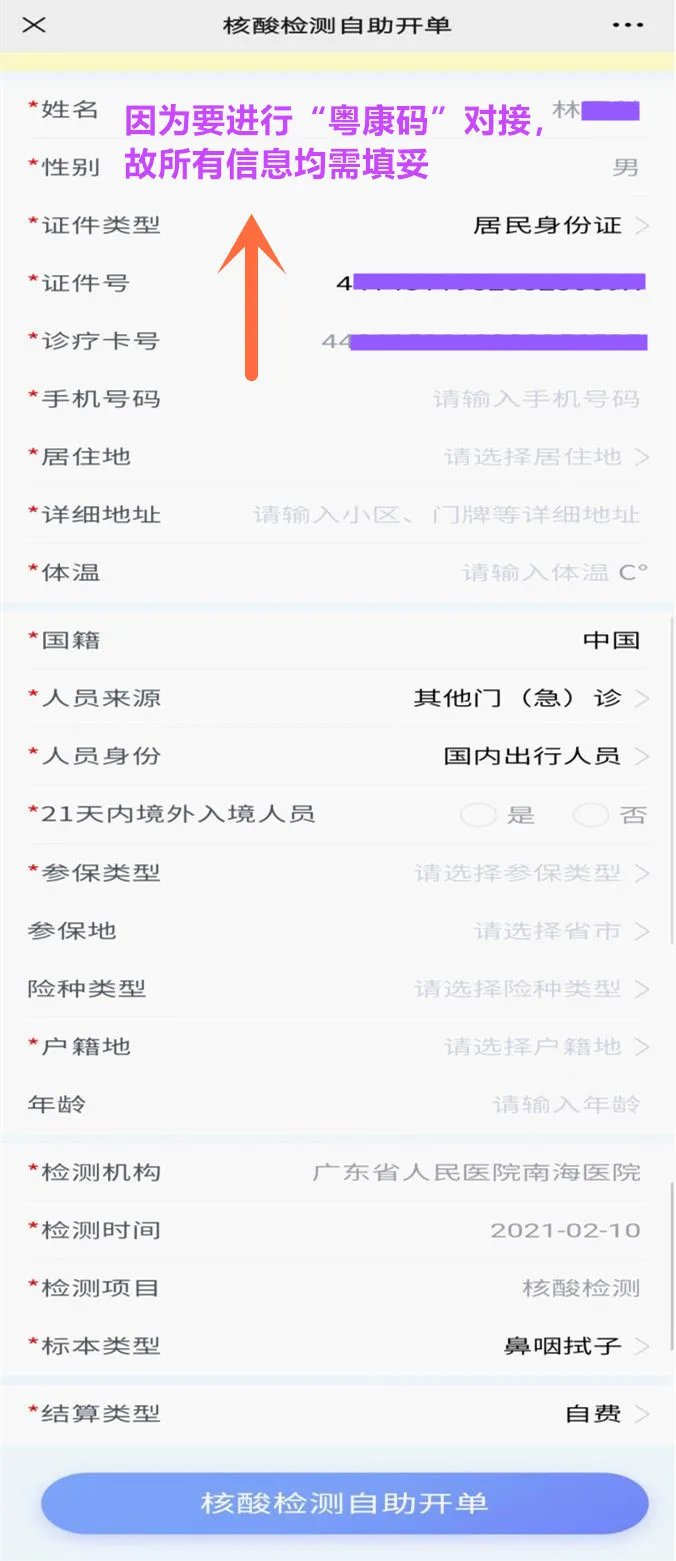The height and width of the screenshot is (1561, 676).
Task: Tap the 手机号码 input field
Action: click(536, 399)
